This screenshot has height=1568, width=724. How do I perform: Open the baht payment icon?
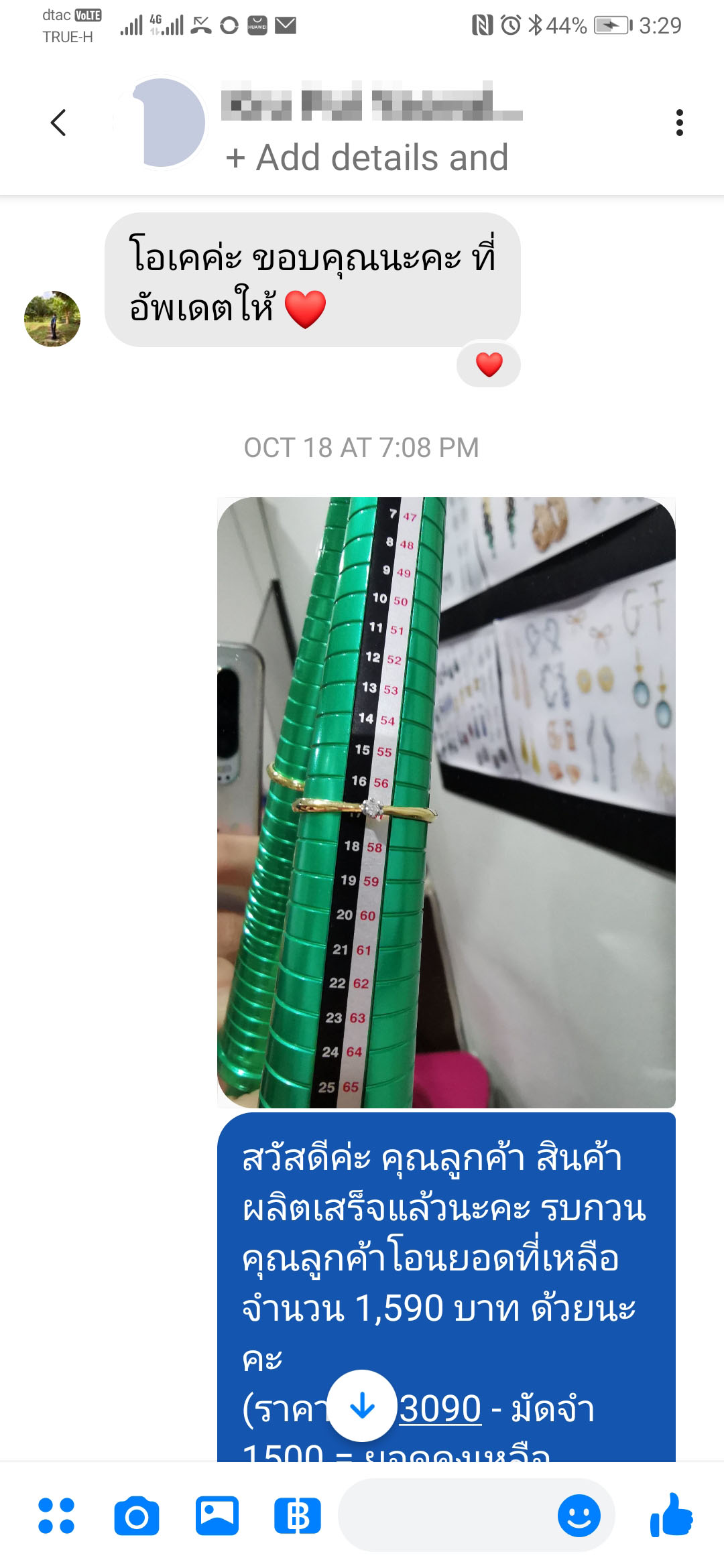click(x=298, y=1516)
